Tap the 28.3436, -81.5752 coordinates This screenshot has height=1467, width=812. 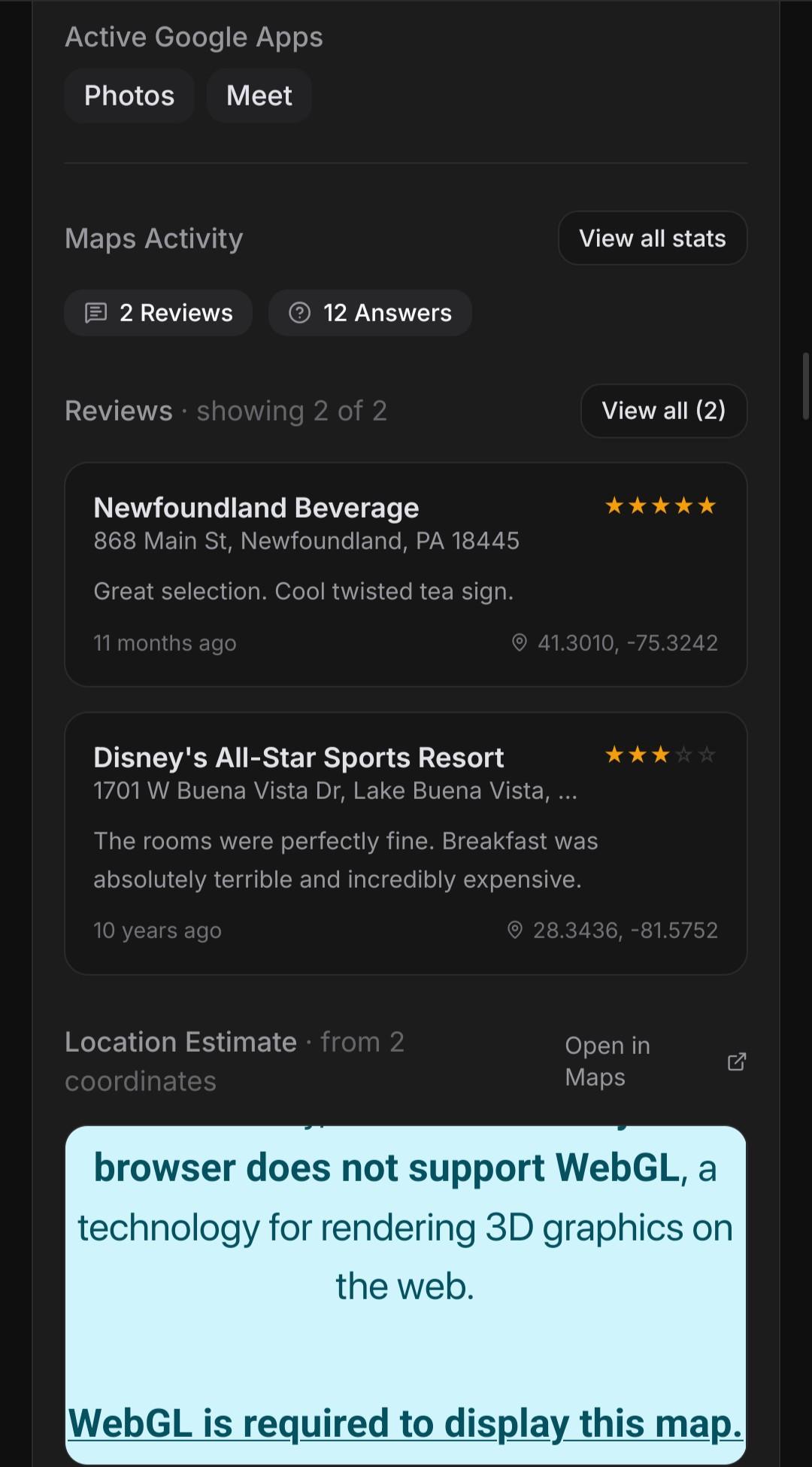pos(613,931)
